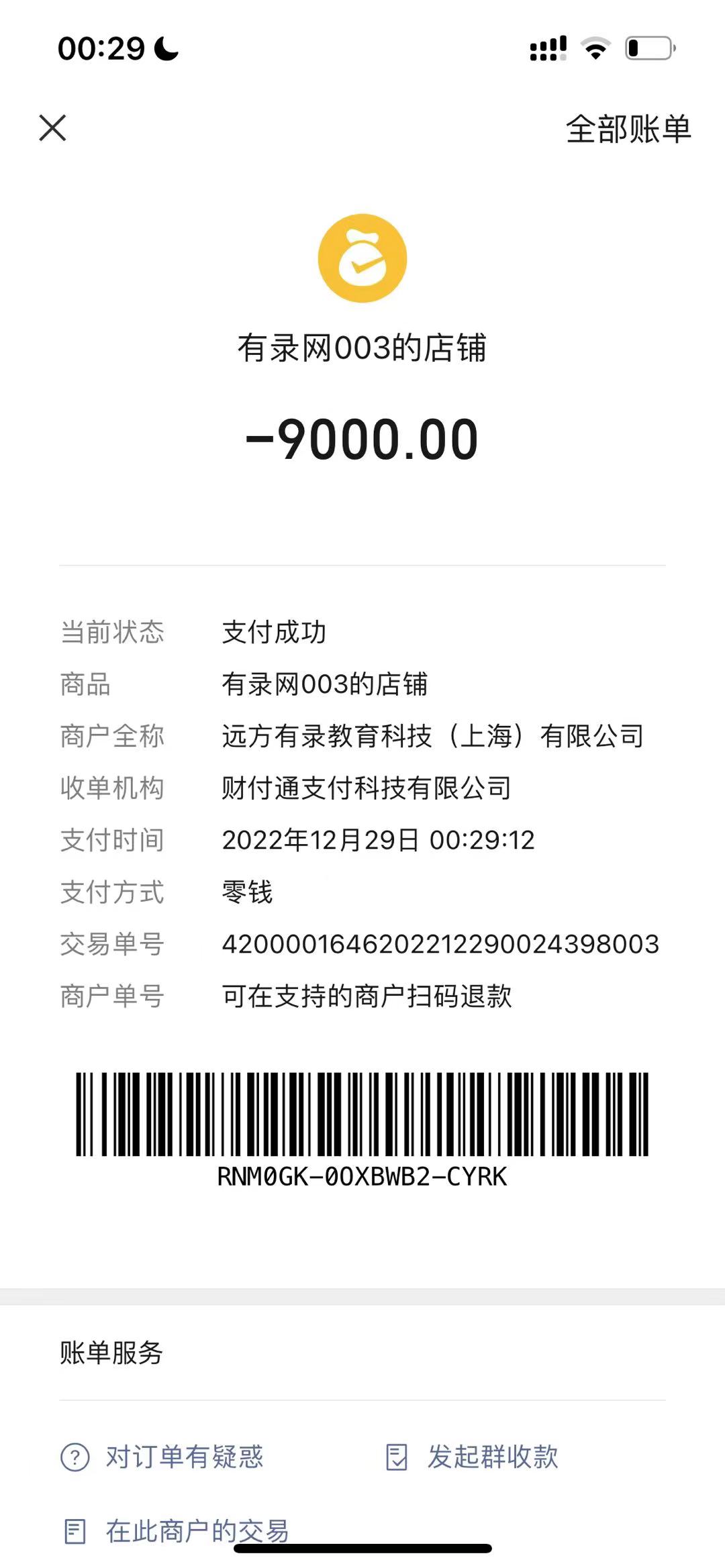This screenshot has width=725, height=1568.
Task: Tap 对订单有疑惑 for order help
Action: point(163,1457)
